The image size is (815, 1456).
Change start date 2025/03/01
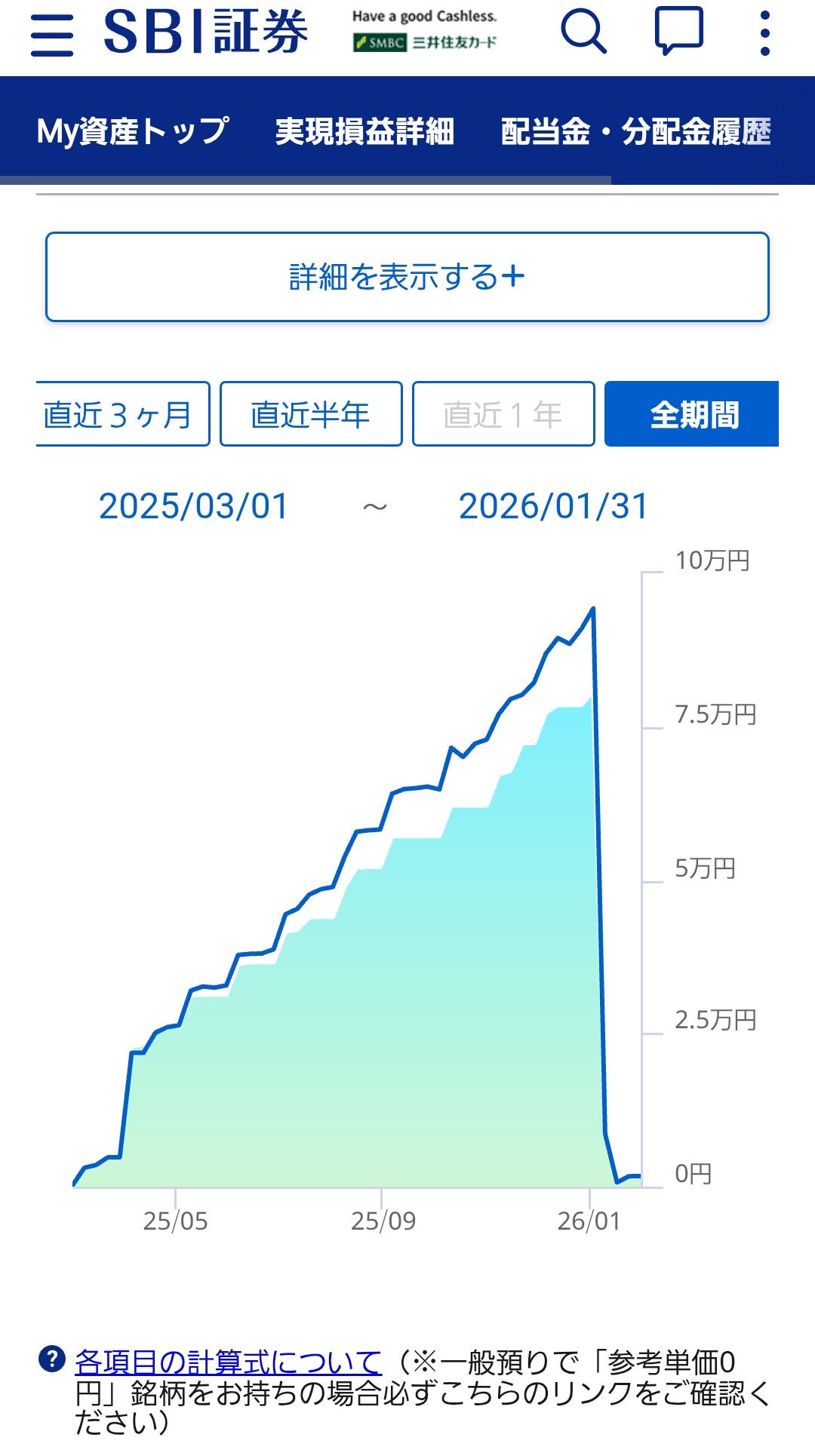[x=194, y=506]
